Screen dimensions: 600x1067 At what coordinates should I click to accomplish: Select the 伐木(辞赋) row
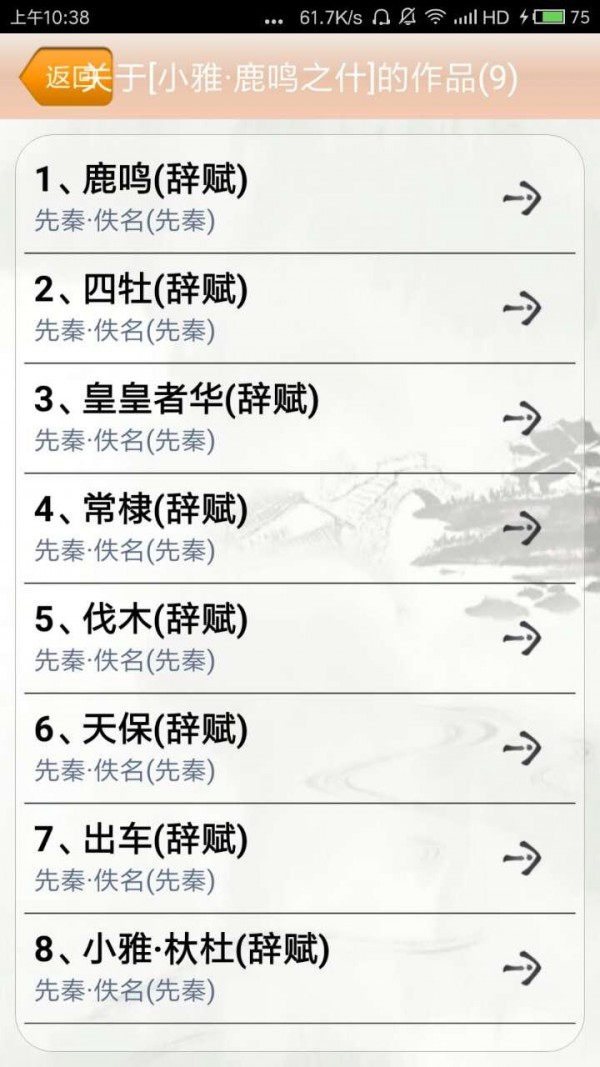pyautogui.click(x=299, y=638)
